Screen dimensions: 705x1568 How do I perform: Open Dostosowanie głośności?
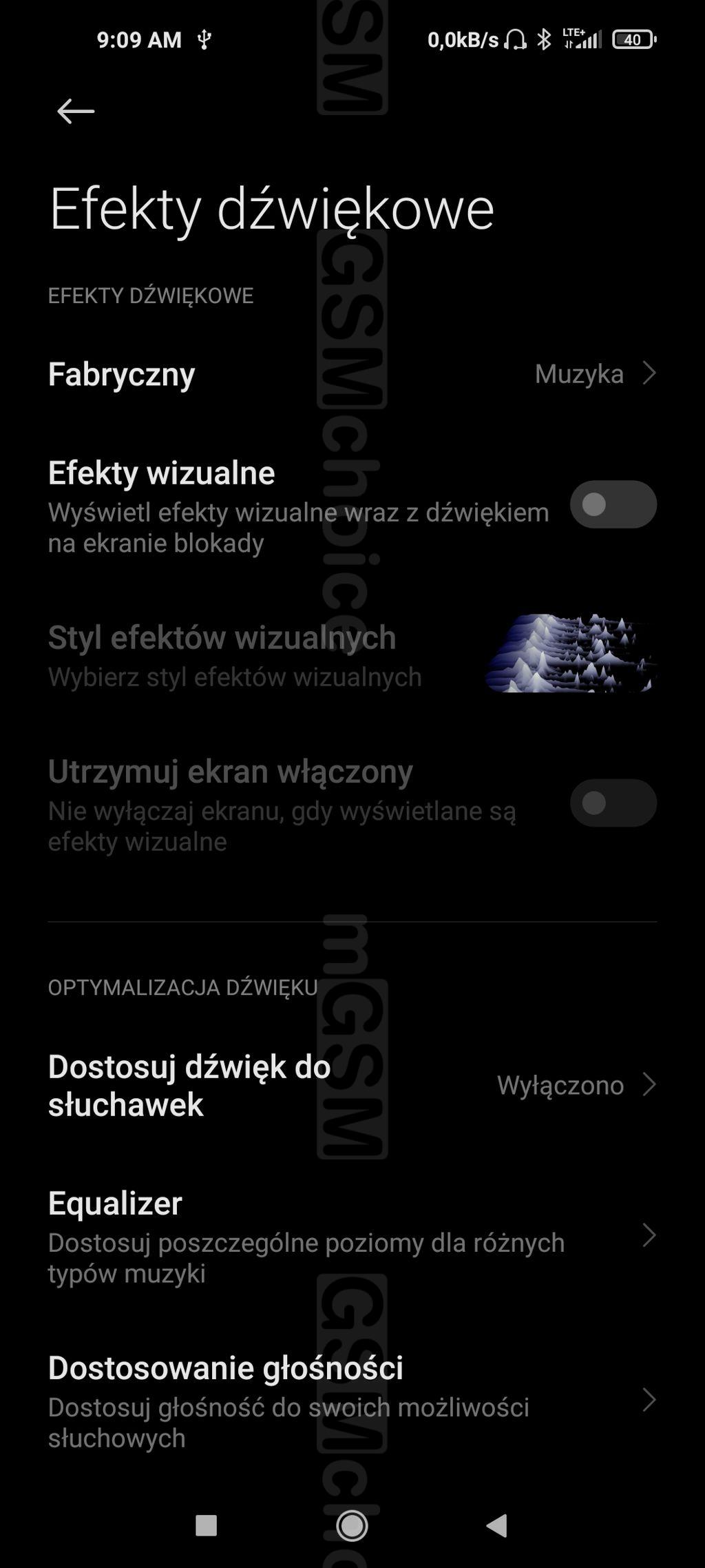click(x=351, y=1401)
